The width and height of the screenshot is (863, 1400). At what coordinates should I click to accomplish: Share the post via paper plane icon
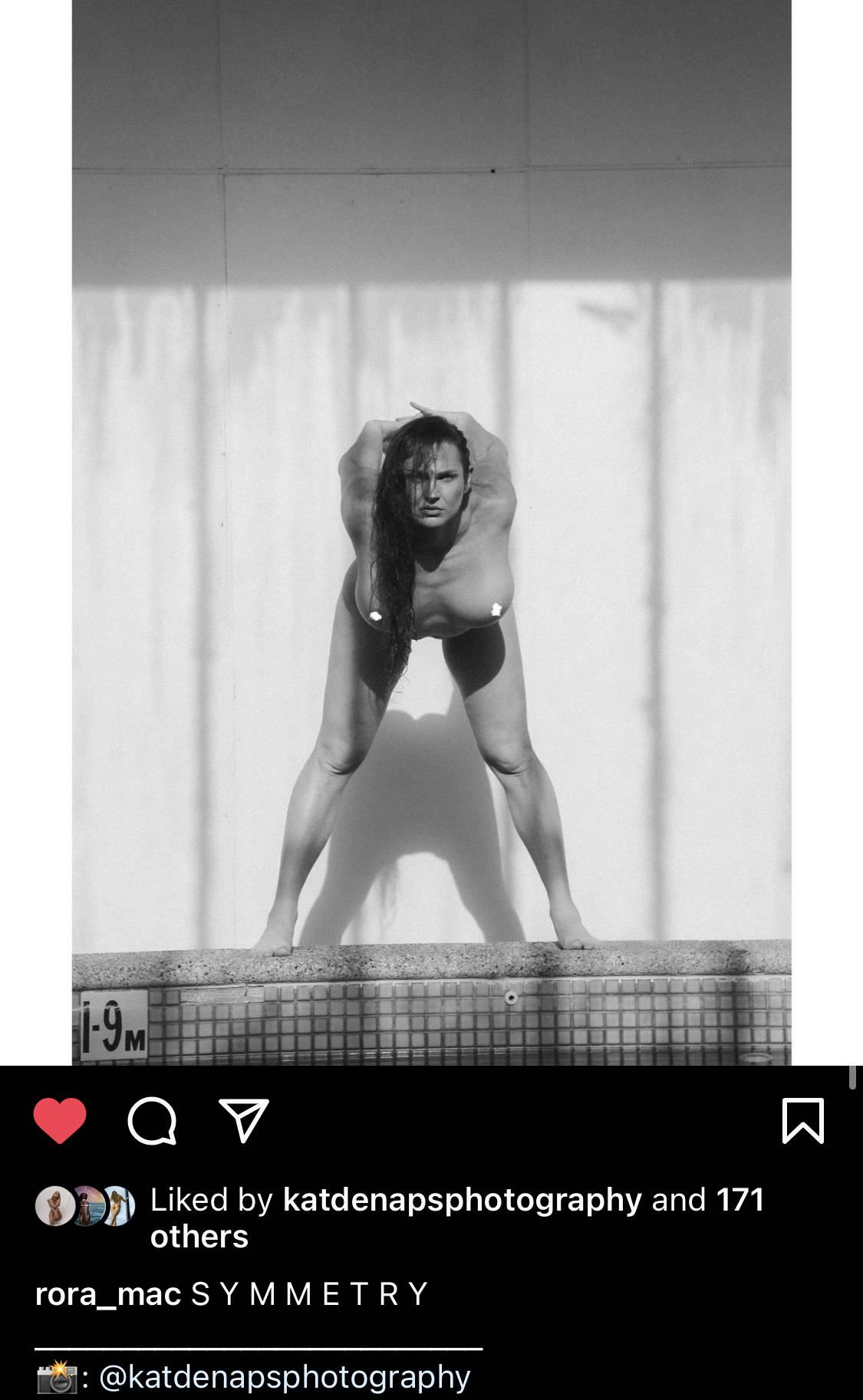[x=243, y=1121]
